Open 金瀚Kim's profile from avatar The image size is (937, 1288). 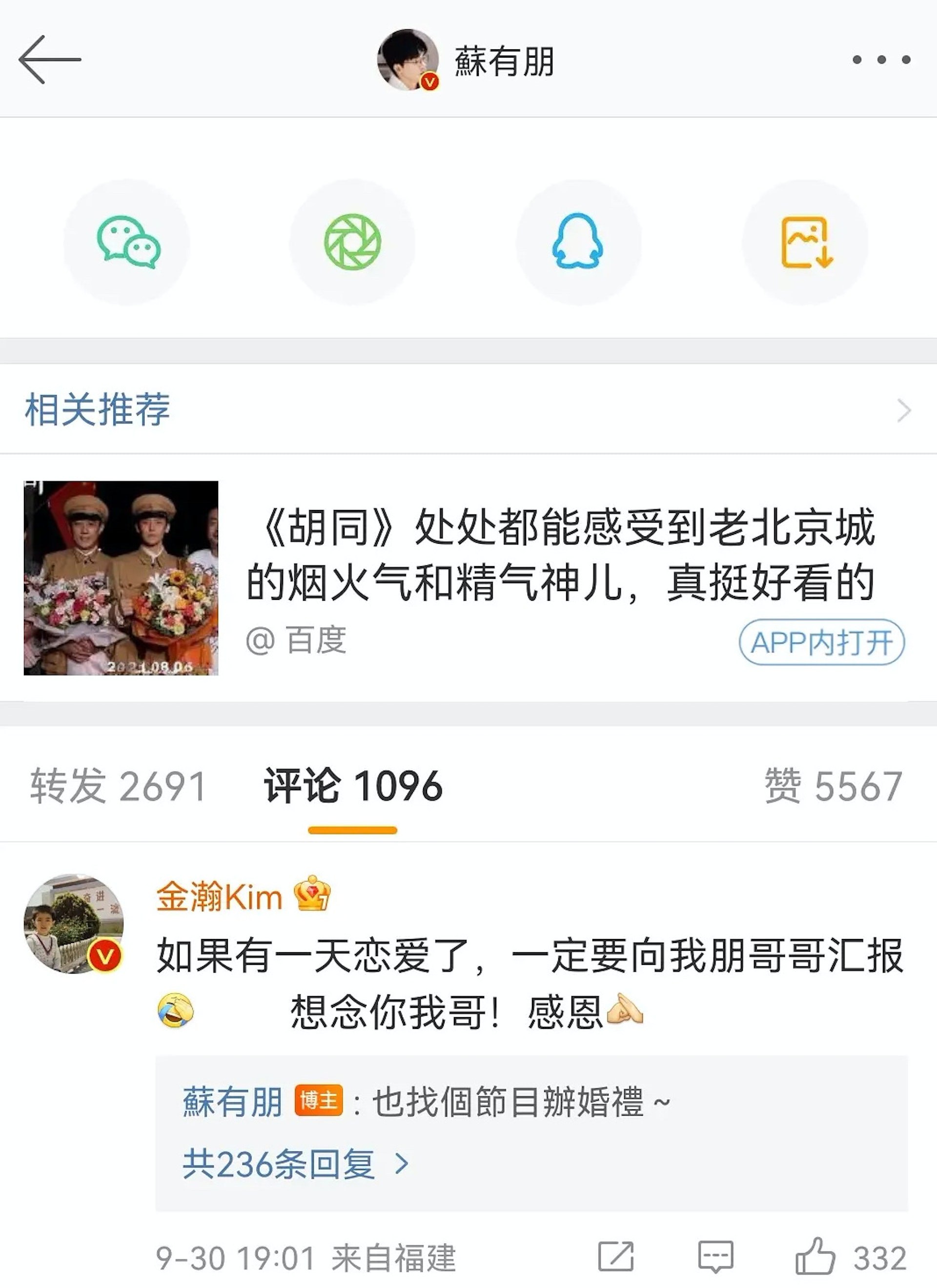click(73, 924)
